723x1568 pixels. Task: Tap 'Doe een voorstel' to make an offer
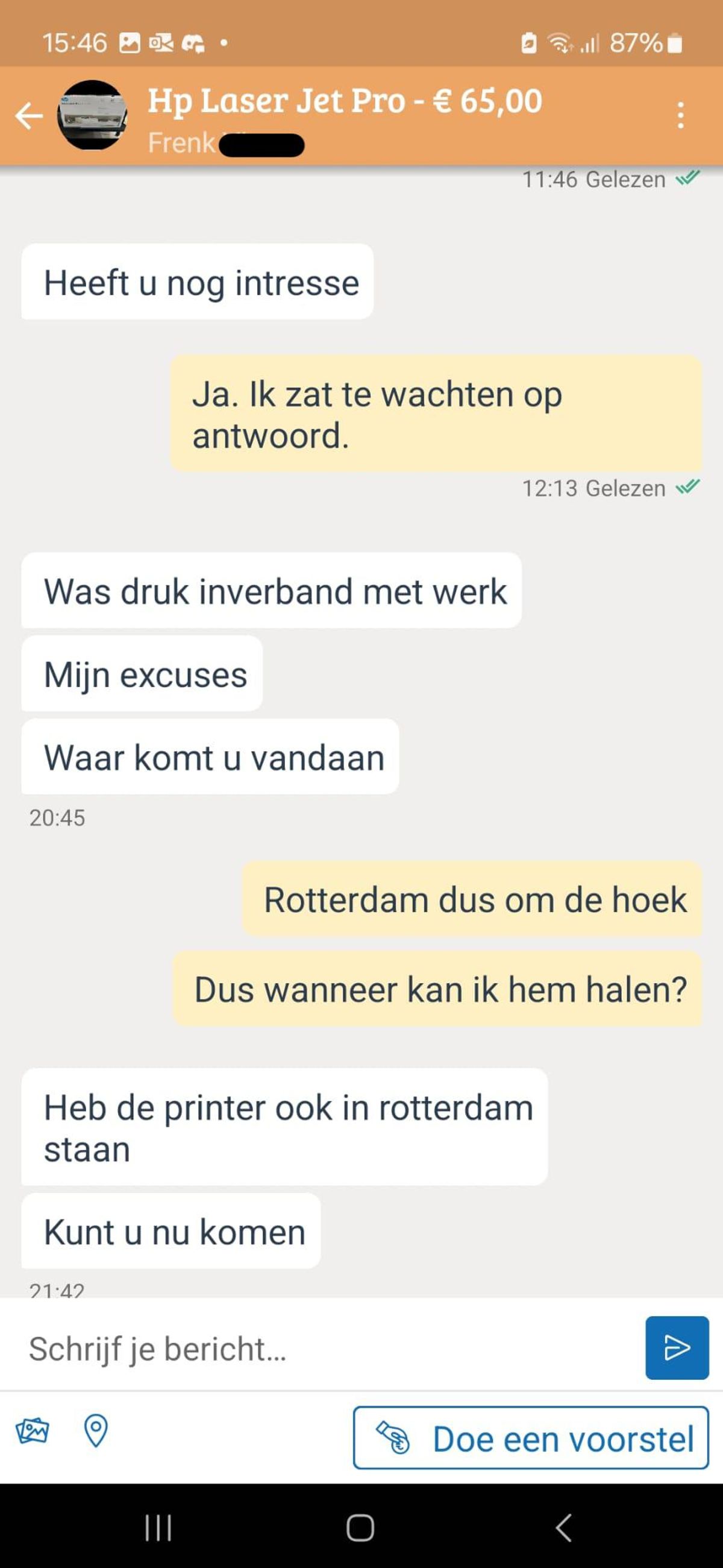[531, 1438]
